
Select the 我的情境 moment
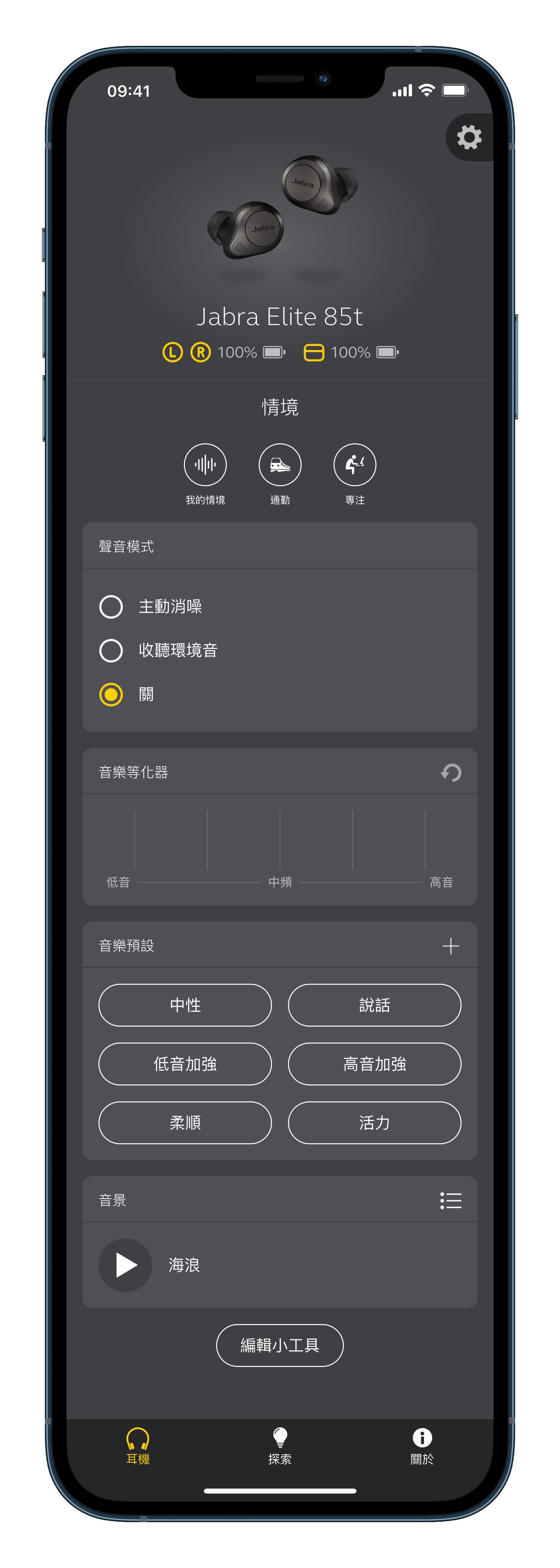point(206,465)
